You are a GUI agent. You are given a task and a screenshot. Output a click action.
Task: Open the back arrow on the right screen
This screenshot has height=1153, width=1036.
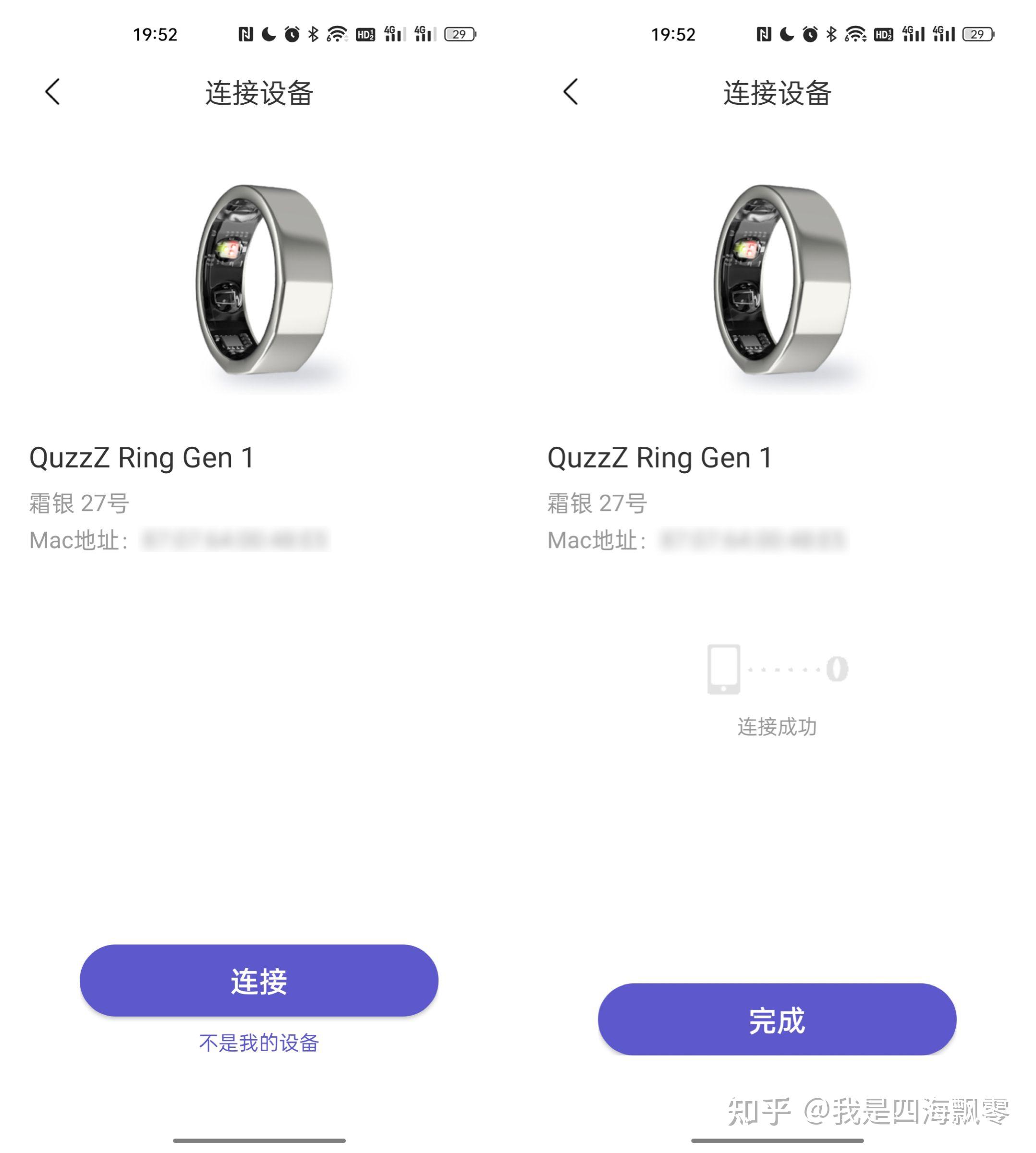(571, 93)
